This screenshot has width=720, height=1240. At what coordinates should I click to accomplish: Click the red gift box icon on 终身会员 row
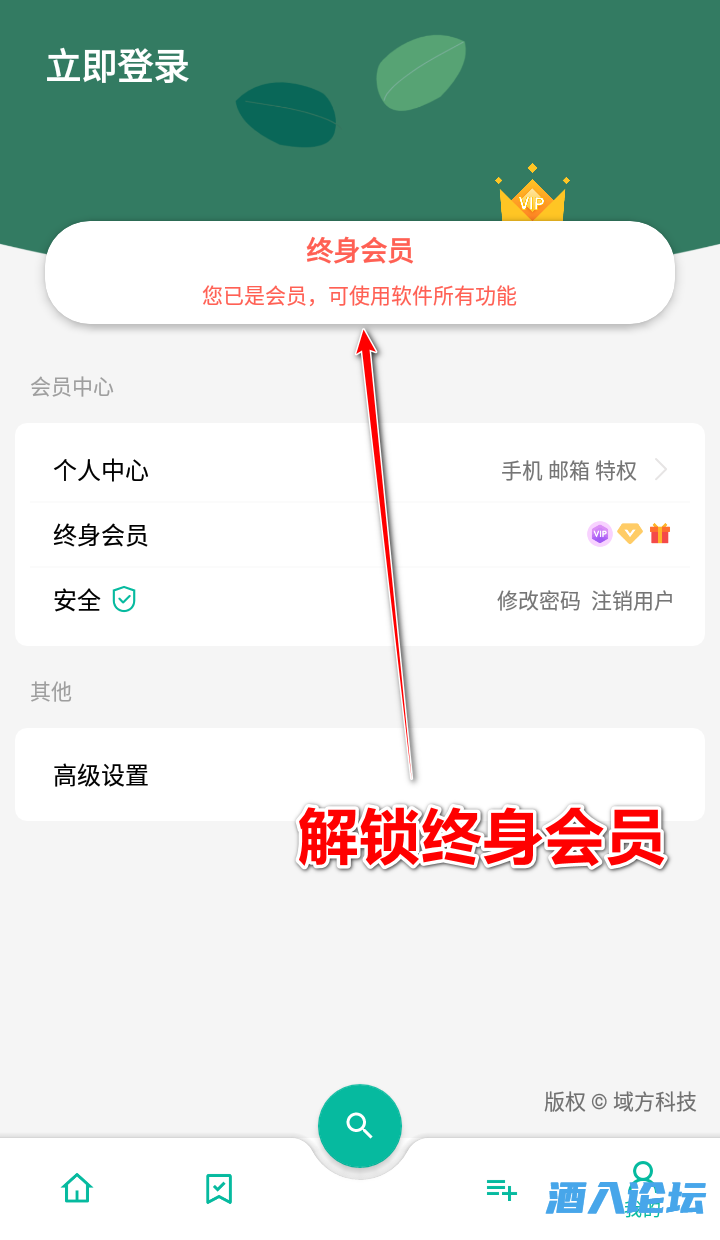tap(659, 534)
